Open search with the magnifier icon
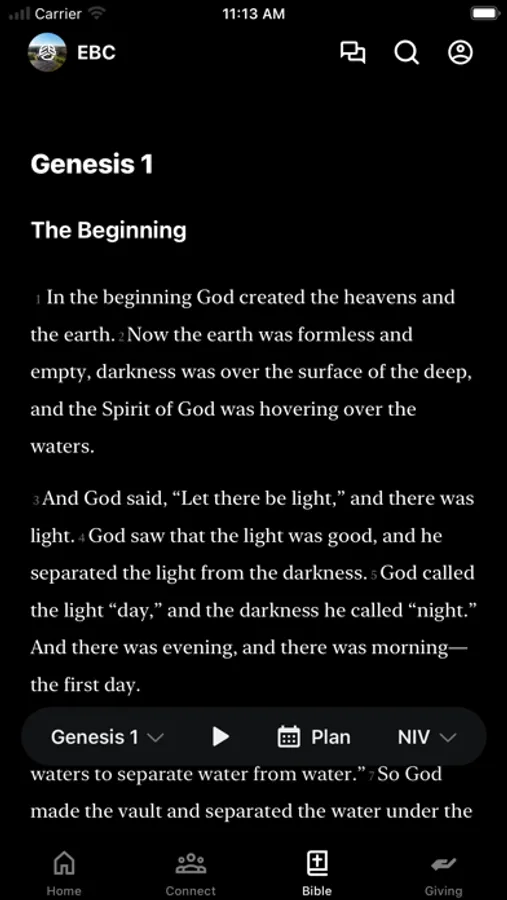507x900 pixels. click(407, 53)
